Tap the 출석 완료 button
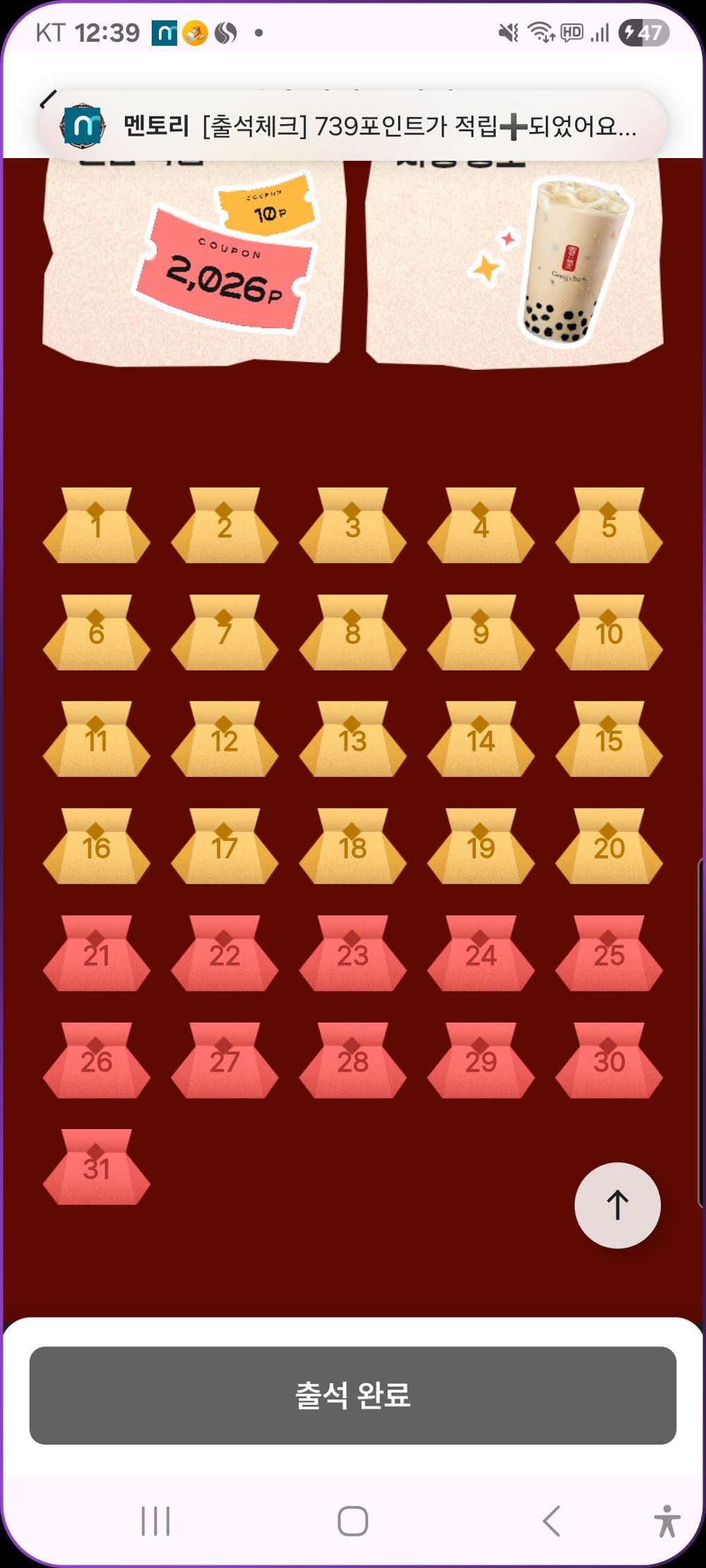The width and height of the screenshot is (706, 1568). 353,1395
